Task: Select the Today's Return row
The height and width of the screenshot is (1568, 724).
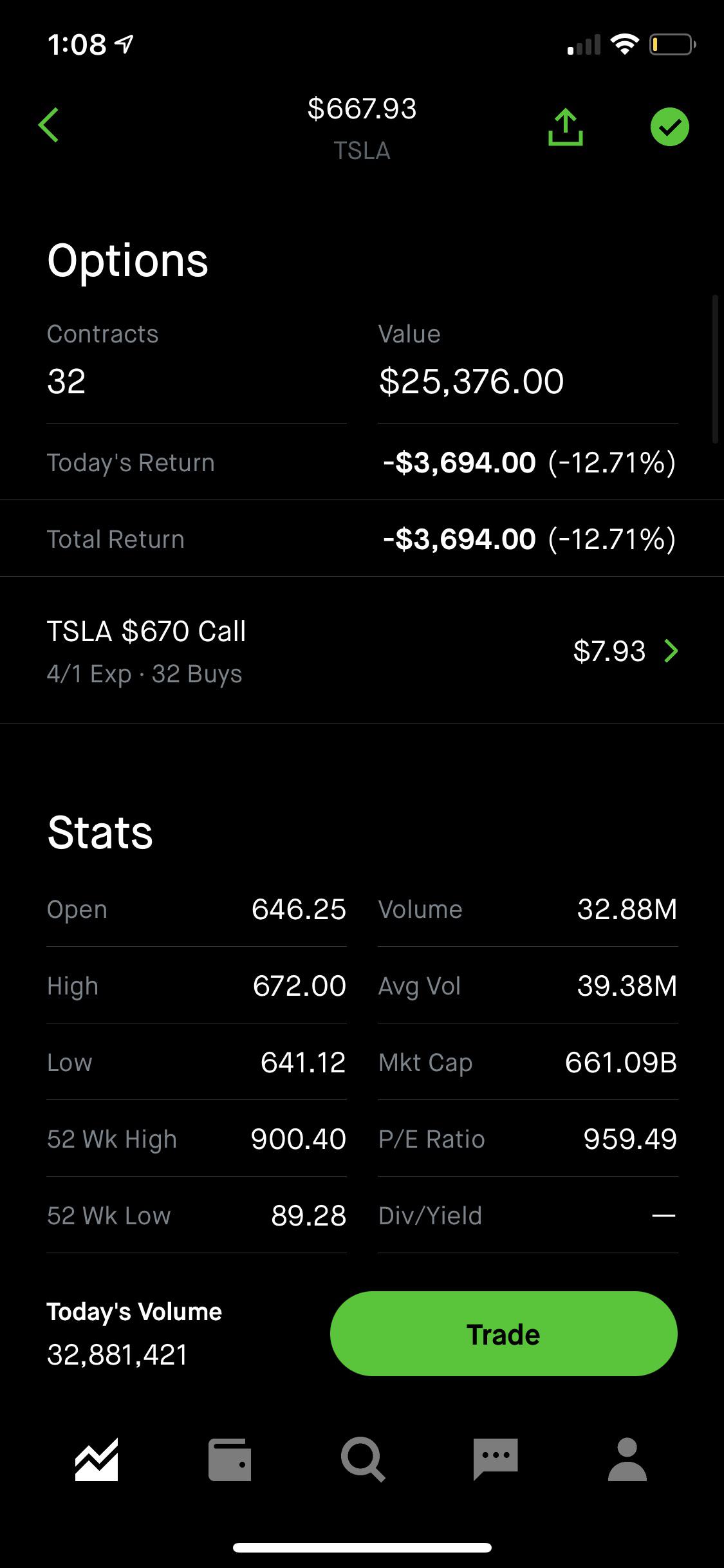Action: 362,462
